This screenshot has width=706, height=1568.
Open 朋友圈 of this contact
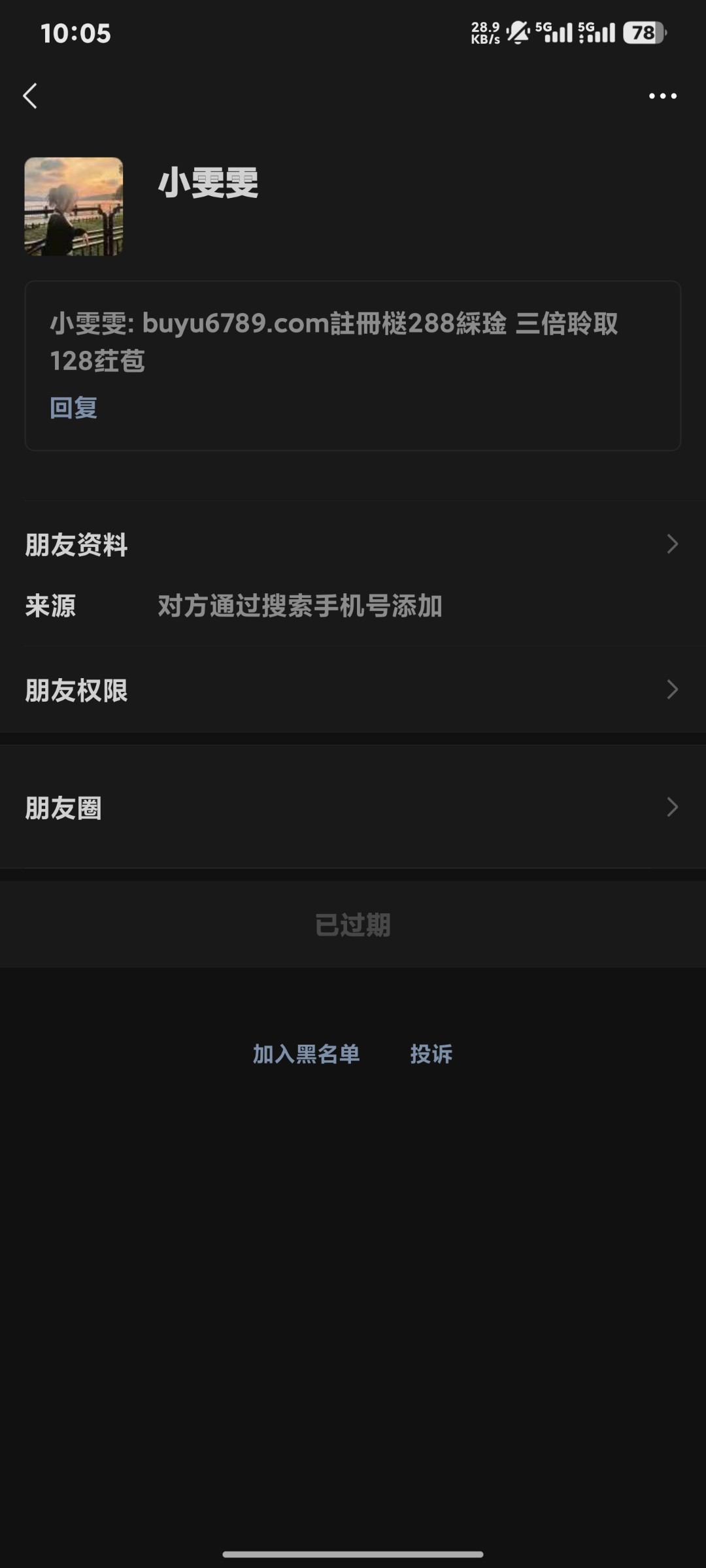pyautogui.click(x=353, y=808)
